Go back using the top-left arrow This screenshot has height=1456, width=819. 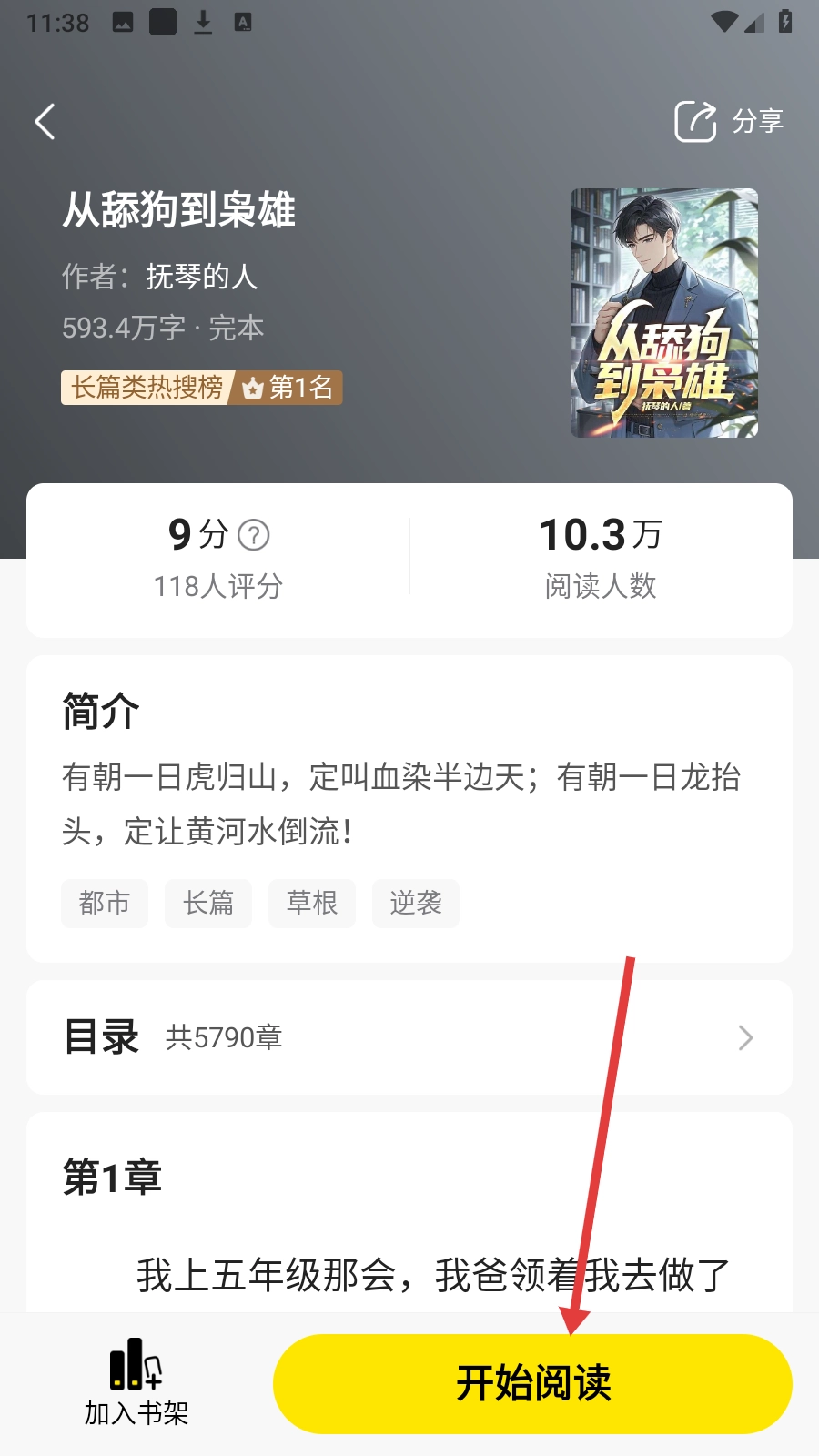click(x=45, y=121)
